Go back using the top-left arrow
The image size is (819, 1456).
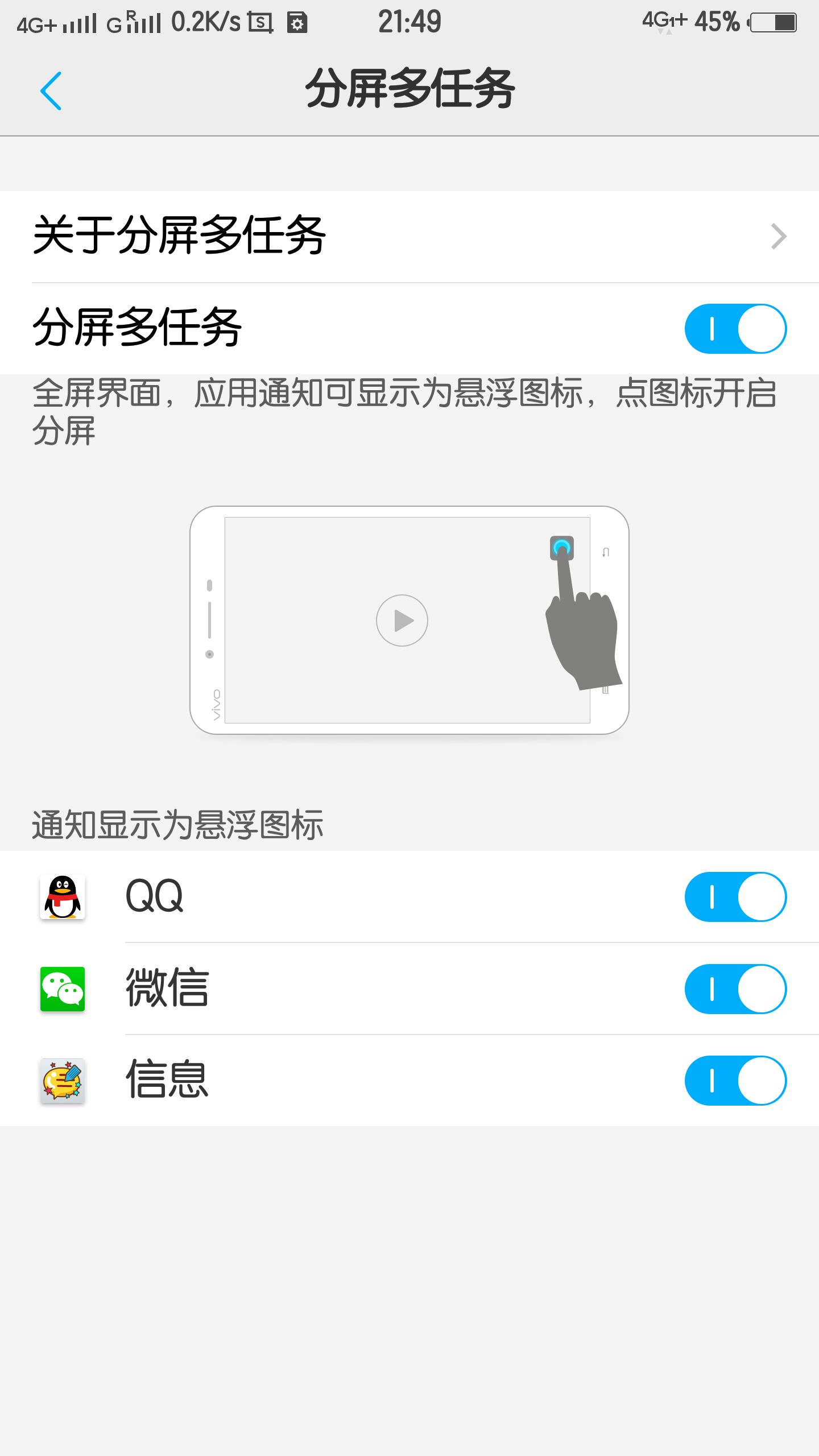click(51, 91)
